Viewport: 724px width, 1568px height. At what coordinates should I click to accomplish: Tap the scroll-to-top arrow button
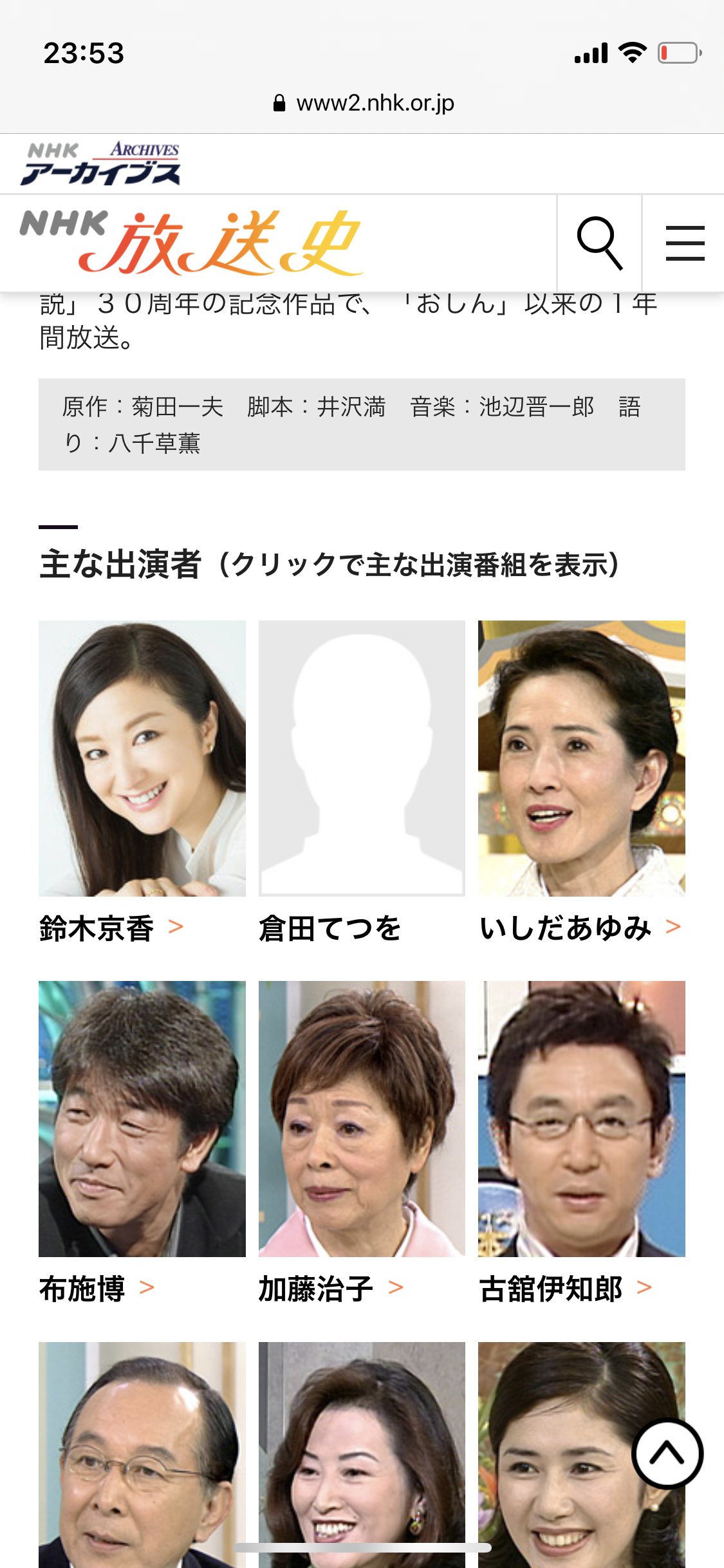pyautogui.click(x=667, y=1453)
